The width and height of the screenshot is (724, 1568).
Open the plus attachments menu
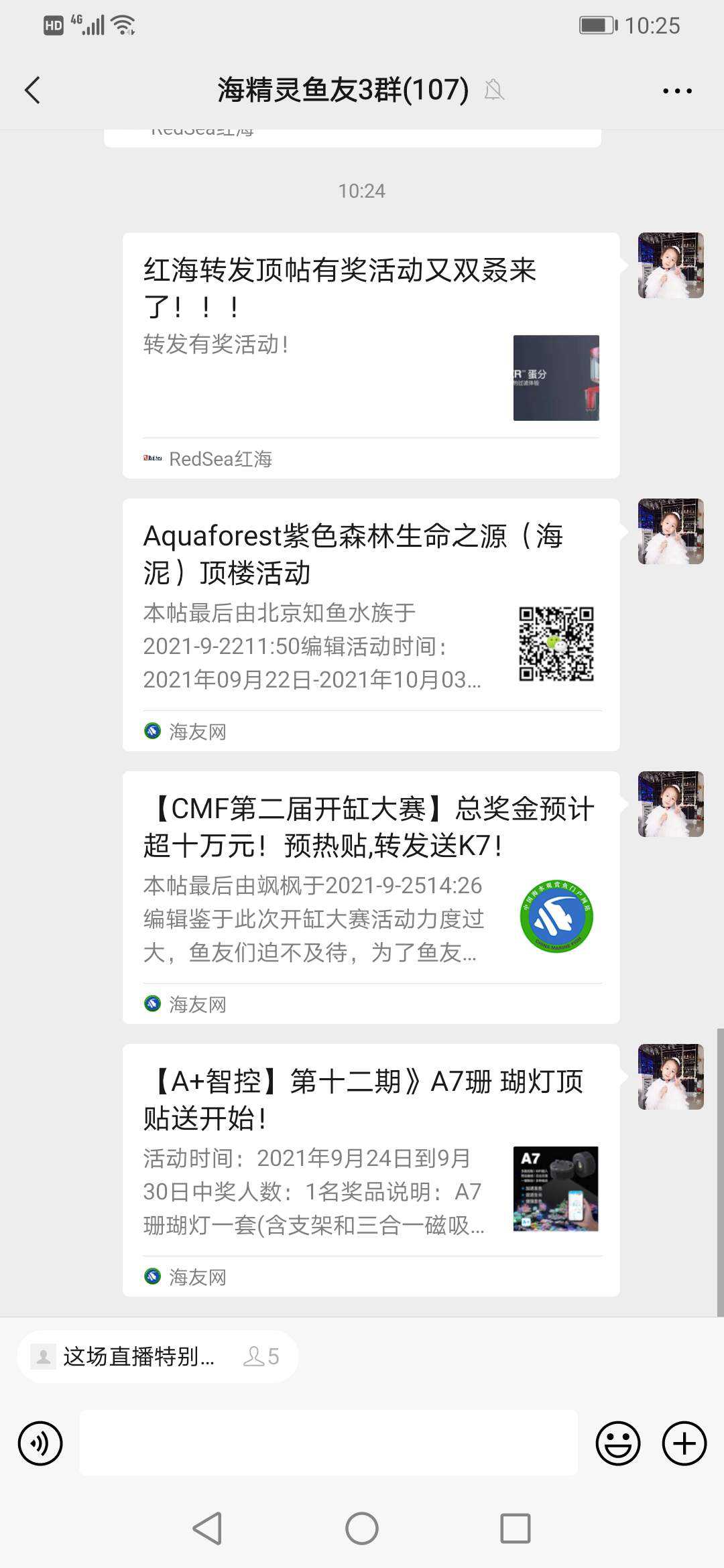(684, 1443)
